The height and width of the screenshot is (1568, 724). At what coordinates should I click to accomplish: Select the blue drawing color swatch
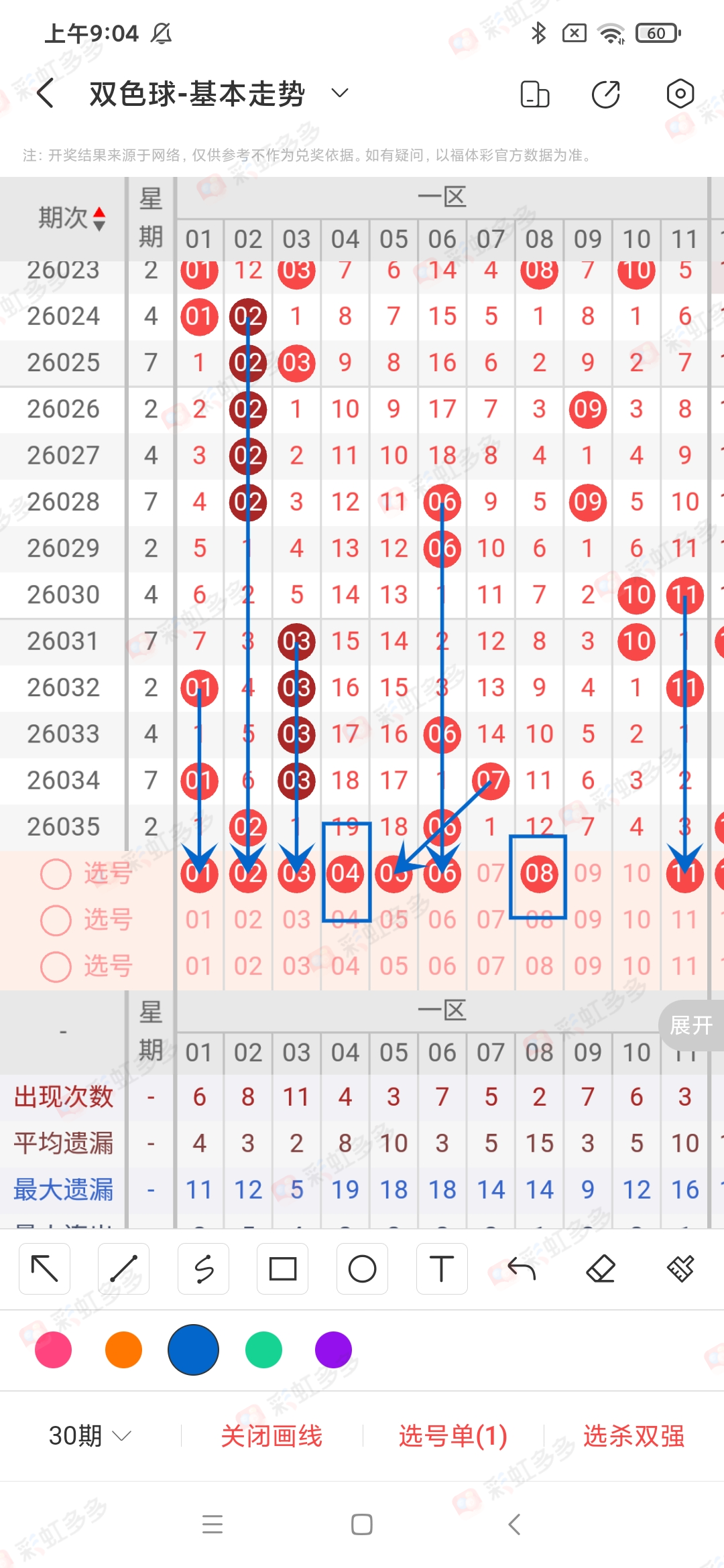193,1350
